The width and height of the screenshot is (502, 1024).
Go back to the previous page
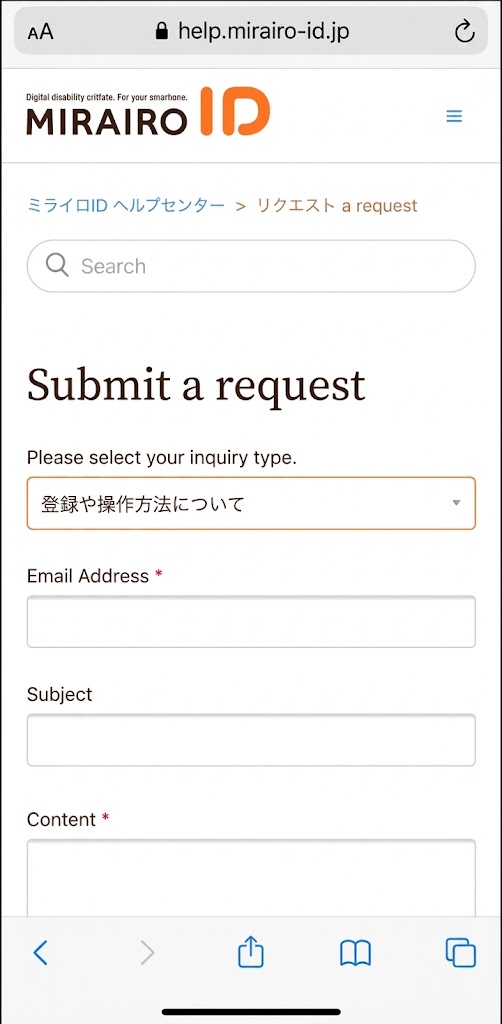pyautogui.click(x=40, y=953)
